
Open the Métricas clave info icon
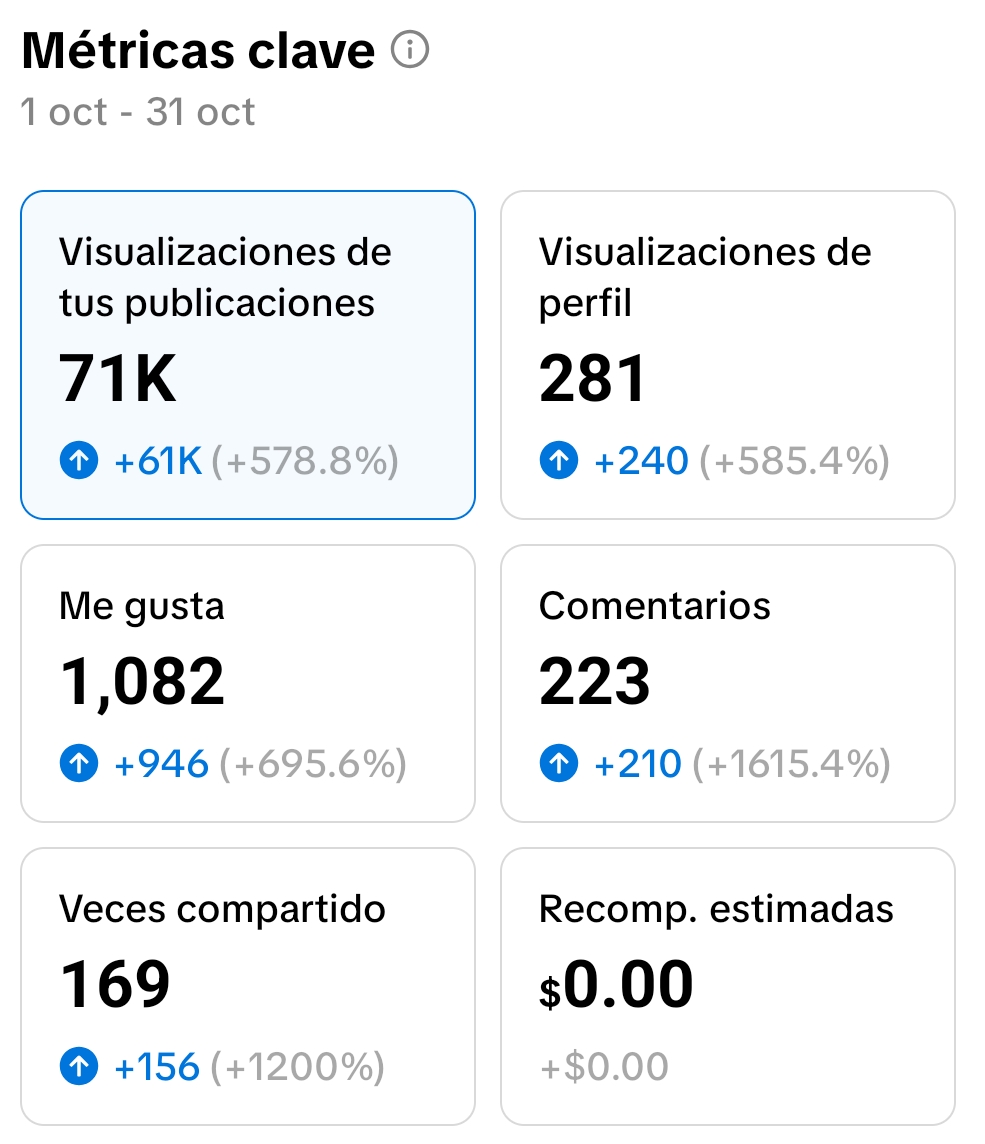pos(410,50)
